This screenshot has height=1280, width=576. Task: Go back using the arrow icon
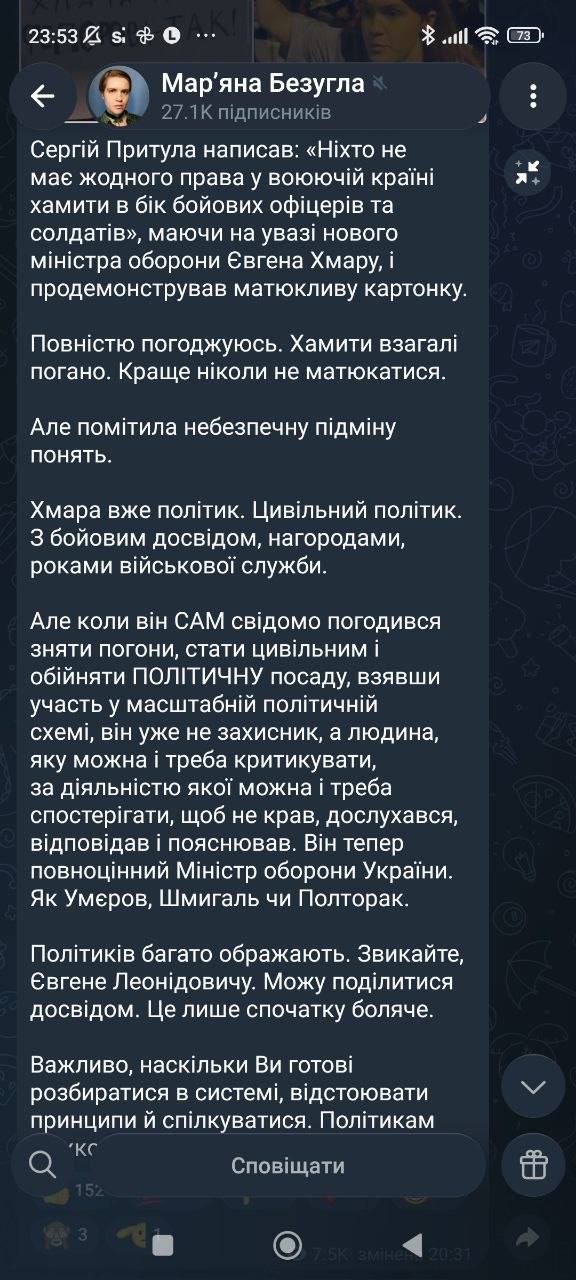(x=42, y=96)
